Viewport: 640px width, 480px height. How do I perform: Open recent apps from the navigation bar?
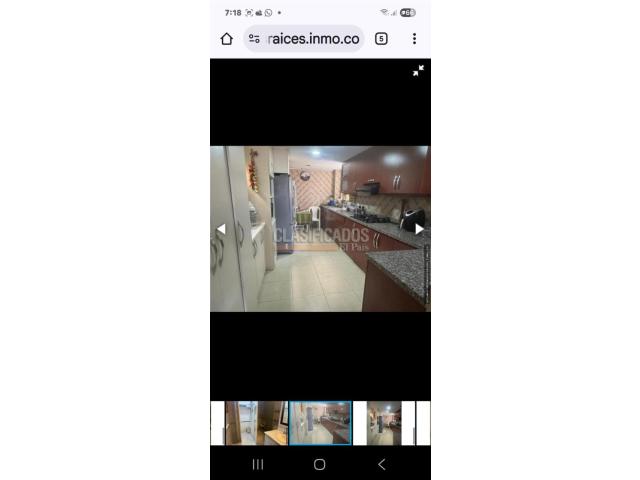tap(258, 464)
